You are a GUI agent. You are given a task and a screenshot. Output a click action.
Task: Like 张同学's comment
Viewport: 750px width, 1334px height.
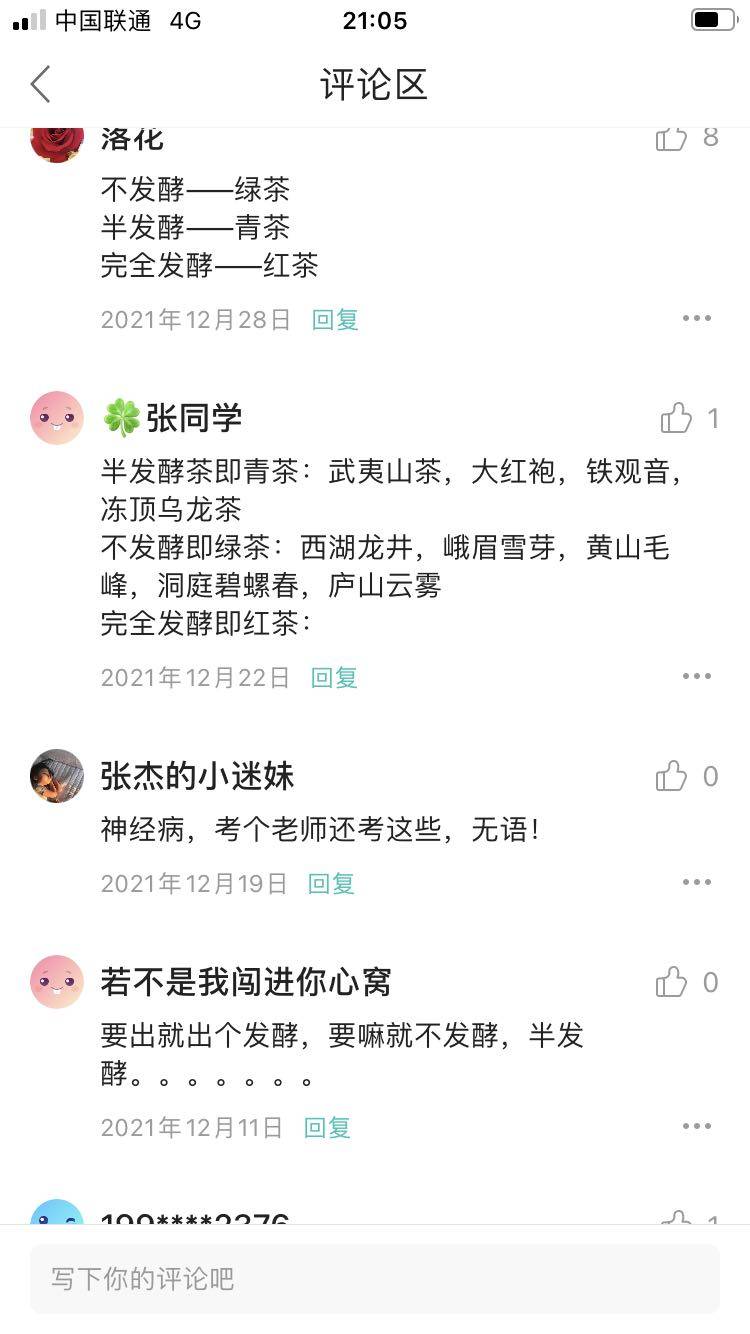677,418
